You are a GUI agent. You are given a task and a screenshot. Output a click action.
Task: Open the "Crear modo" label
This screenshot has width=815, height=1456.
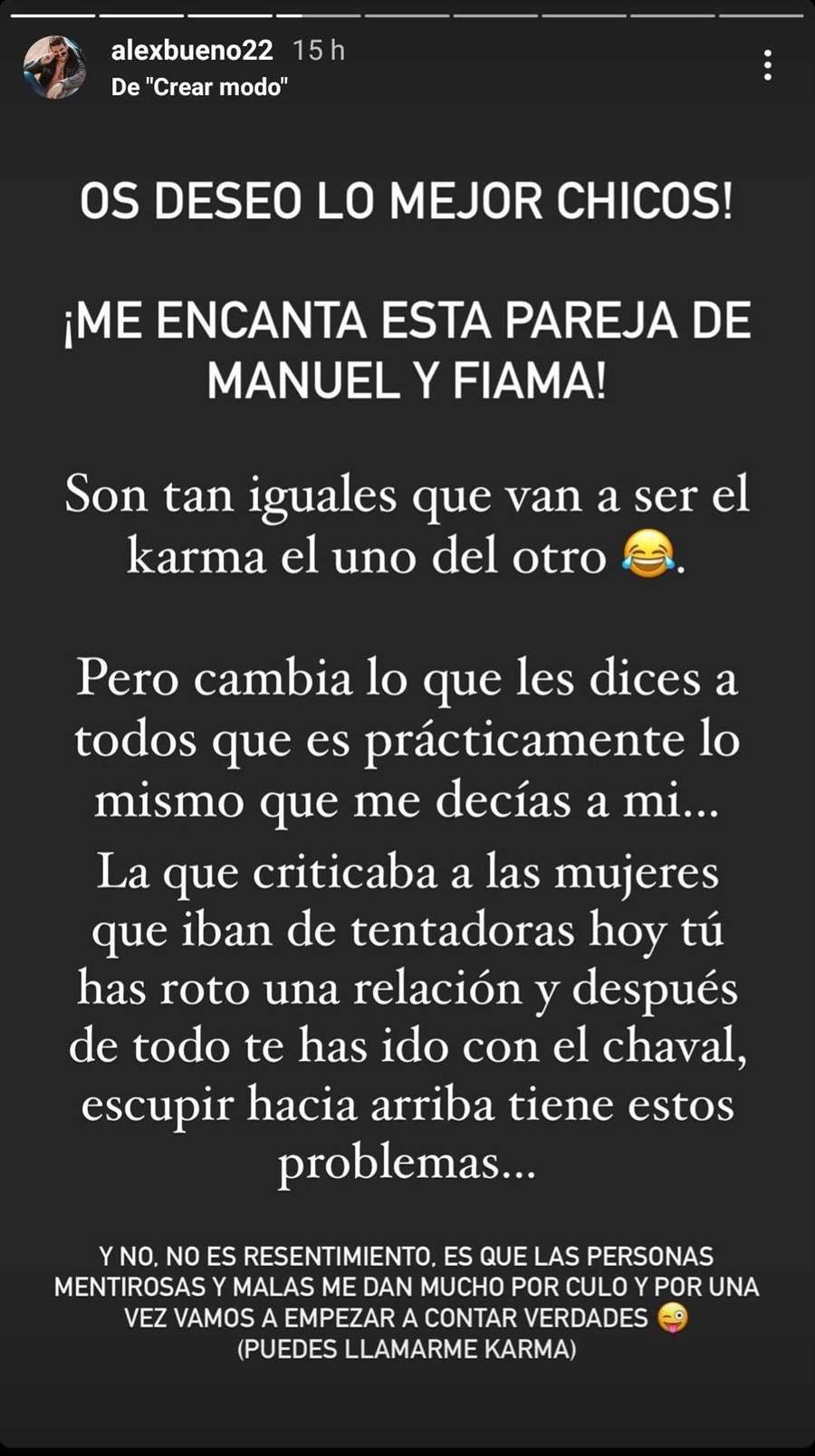tap(199, 88)
